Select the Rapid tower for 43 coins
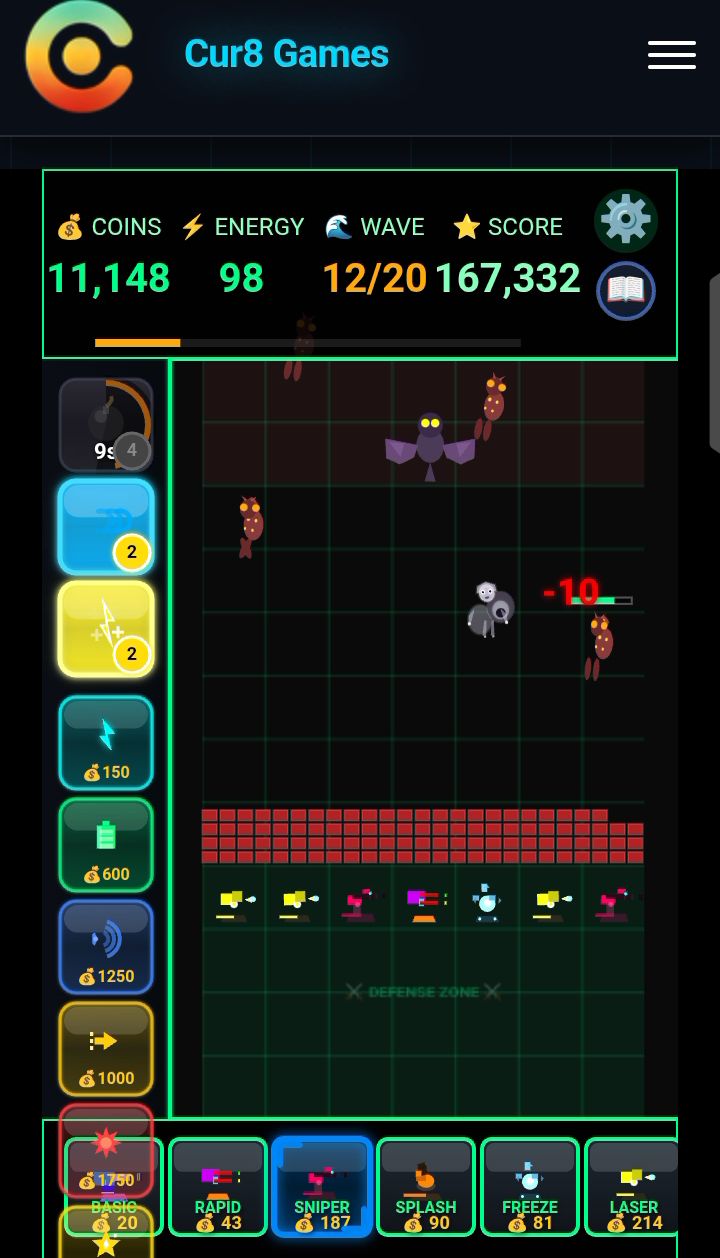This screenshot has height=1258, width=720. pos(218,1187)
